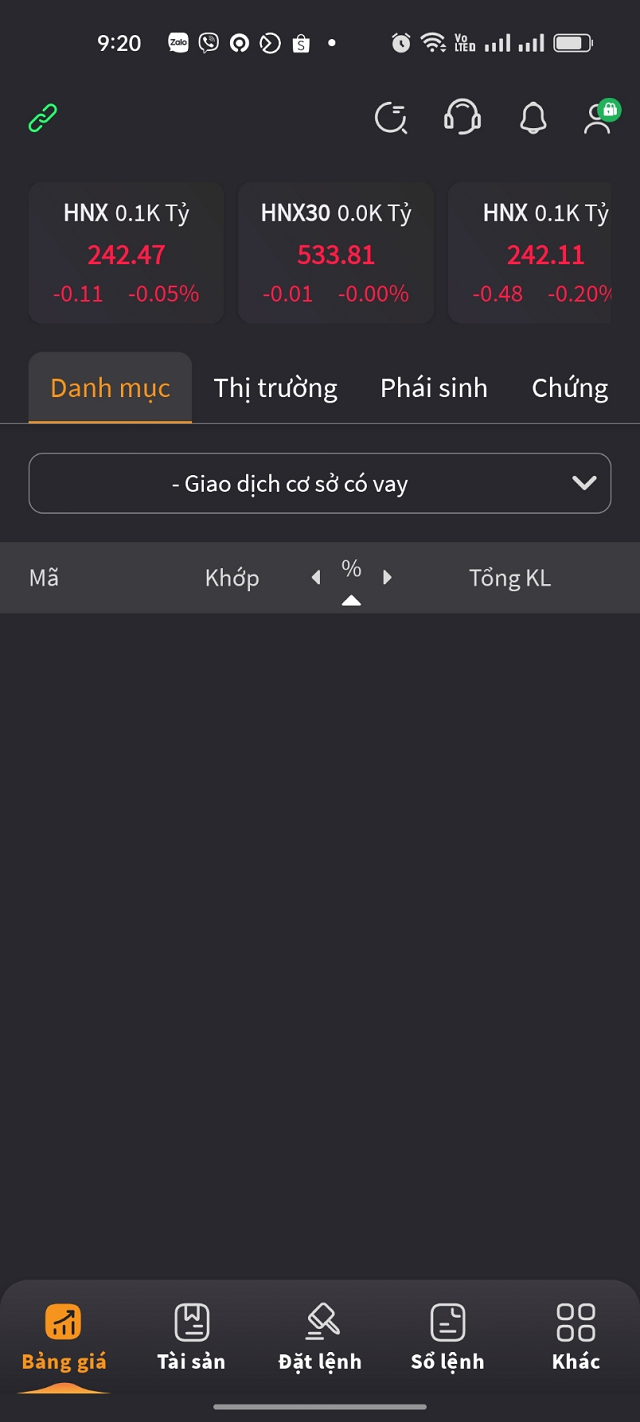
Task: Open the Sổ lệnh tab
Action: point(447,1335)
